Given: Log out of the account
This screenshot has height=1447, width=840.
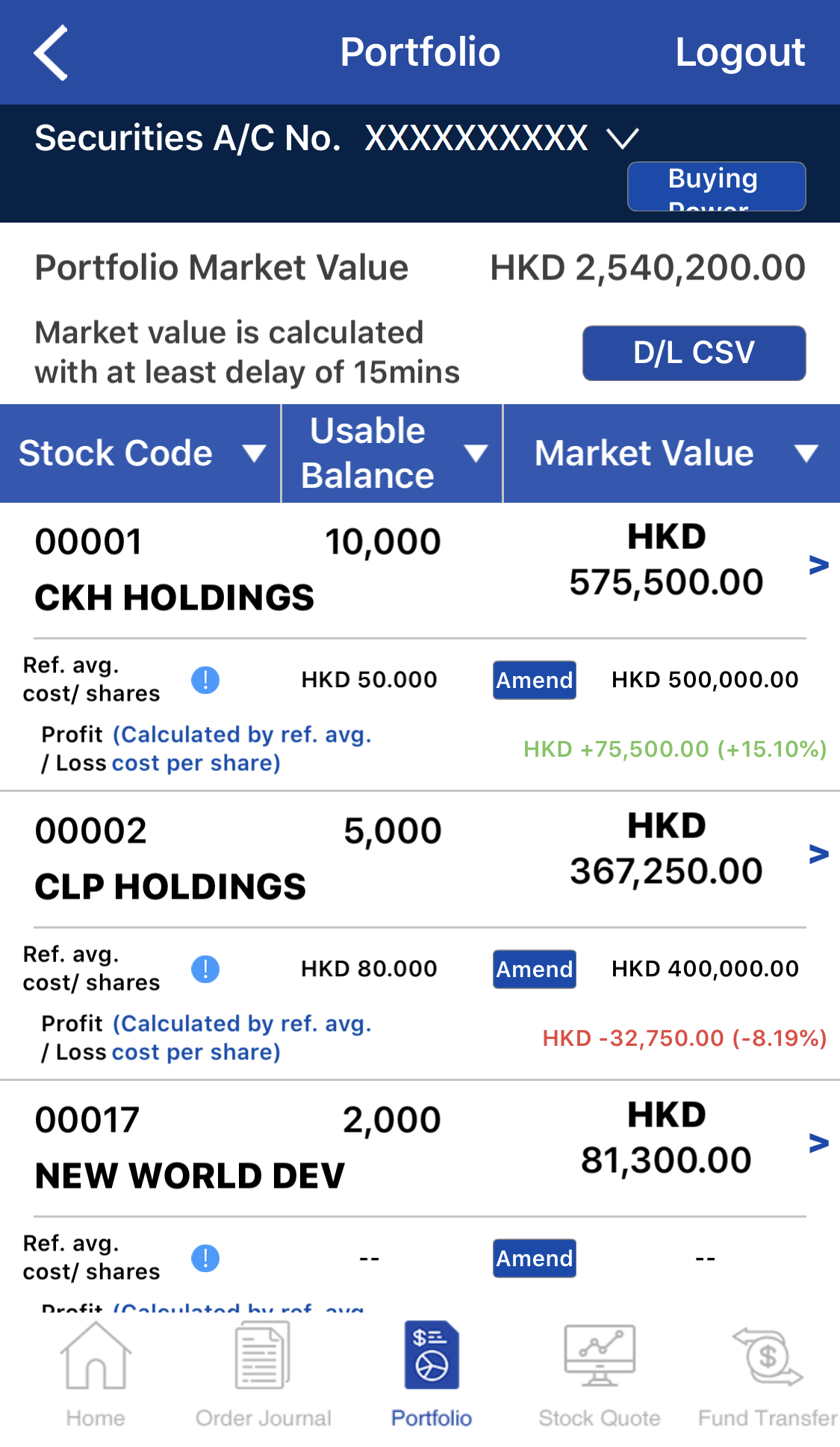Looking at the screenshot, I should pos(739,52).
